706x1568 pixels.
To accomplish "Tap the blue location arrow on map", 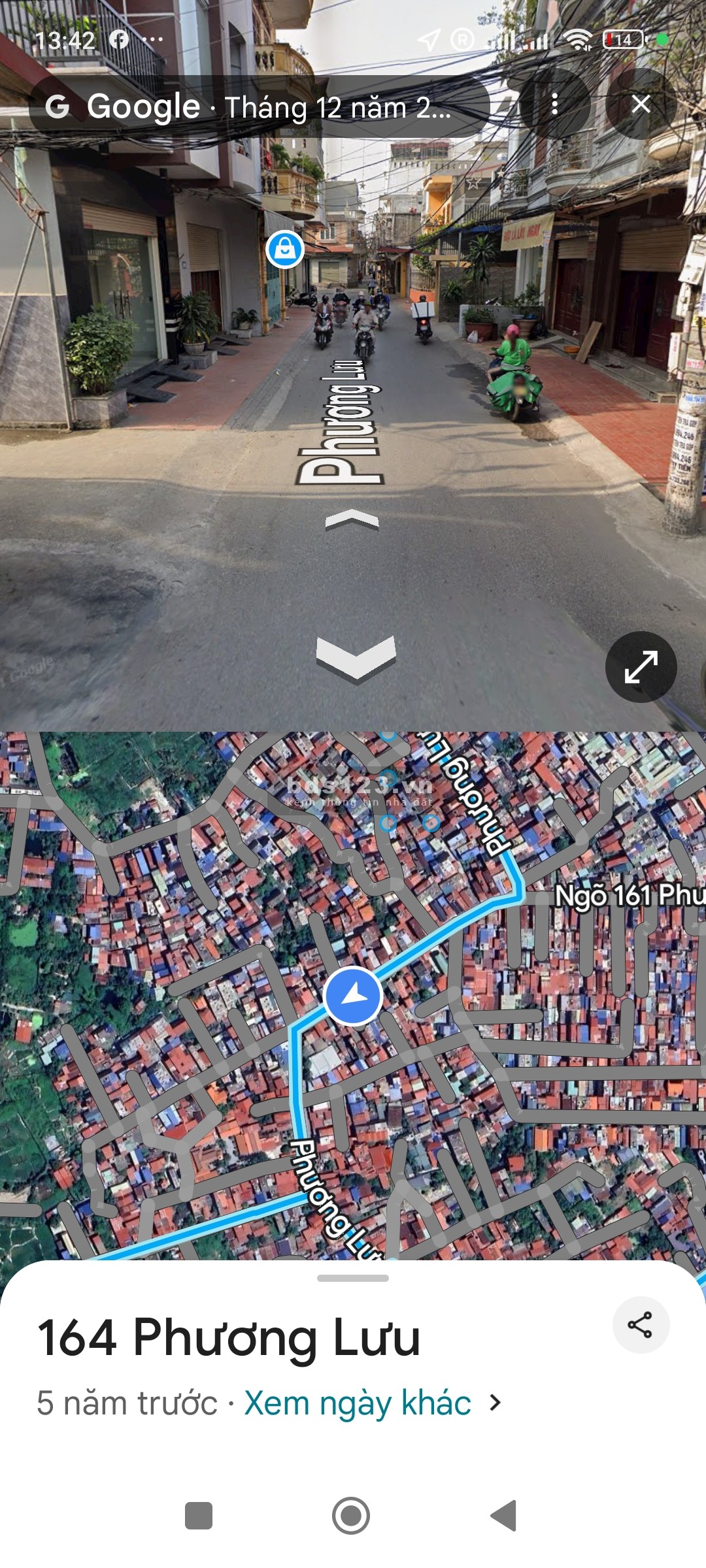I will (x=353, y=995).
